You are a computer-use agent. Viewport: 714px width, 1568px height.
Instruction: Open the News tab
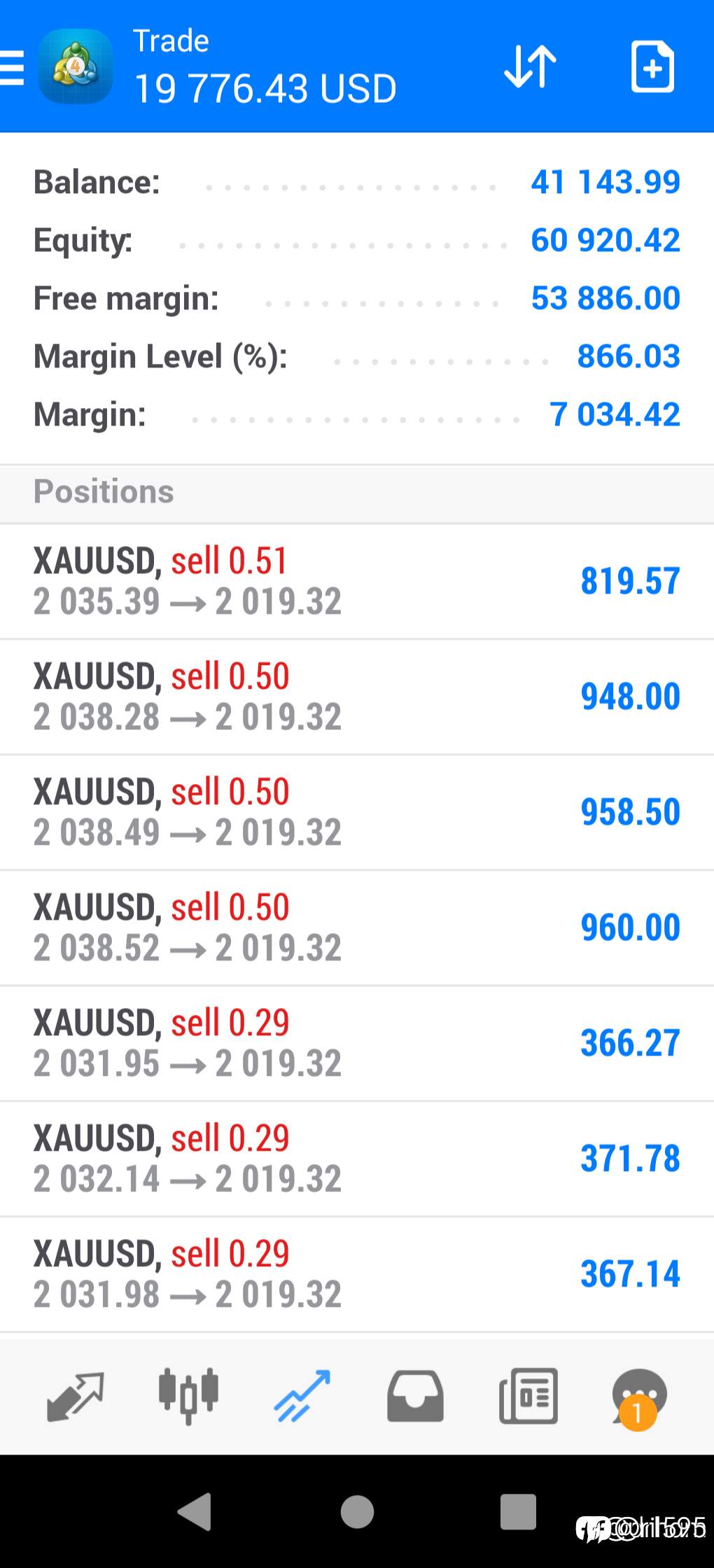pos(528,1396)
